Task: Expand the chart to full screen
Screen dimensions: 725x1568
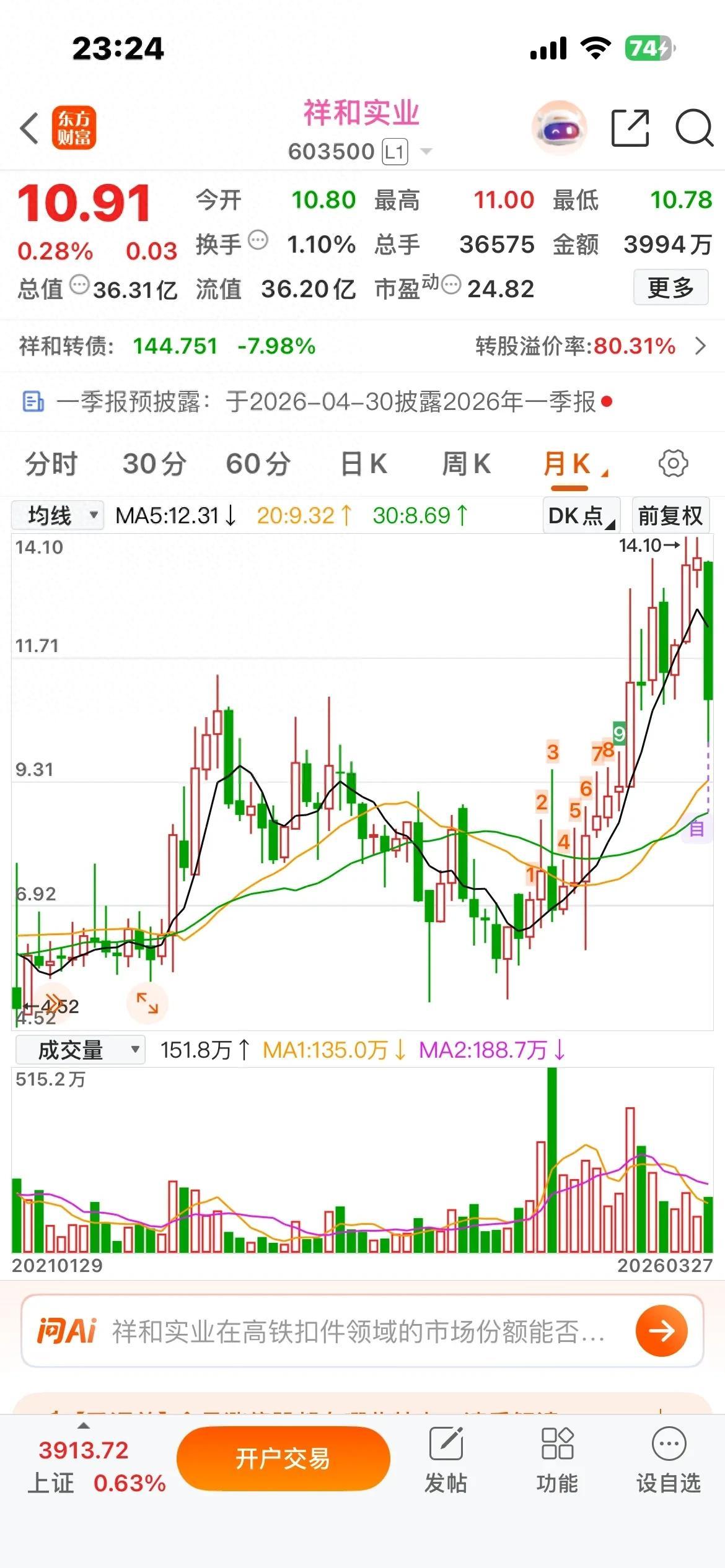Action: pos(147,1003)
